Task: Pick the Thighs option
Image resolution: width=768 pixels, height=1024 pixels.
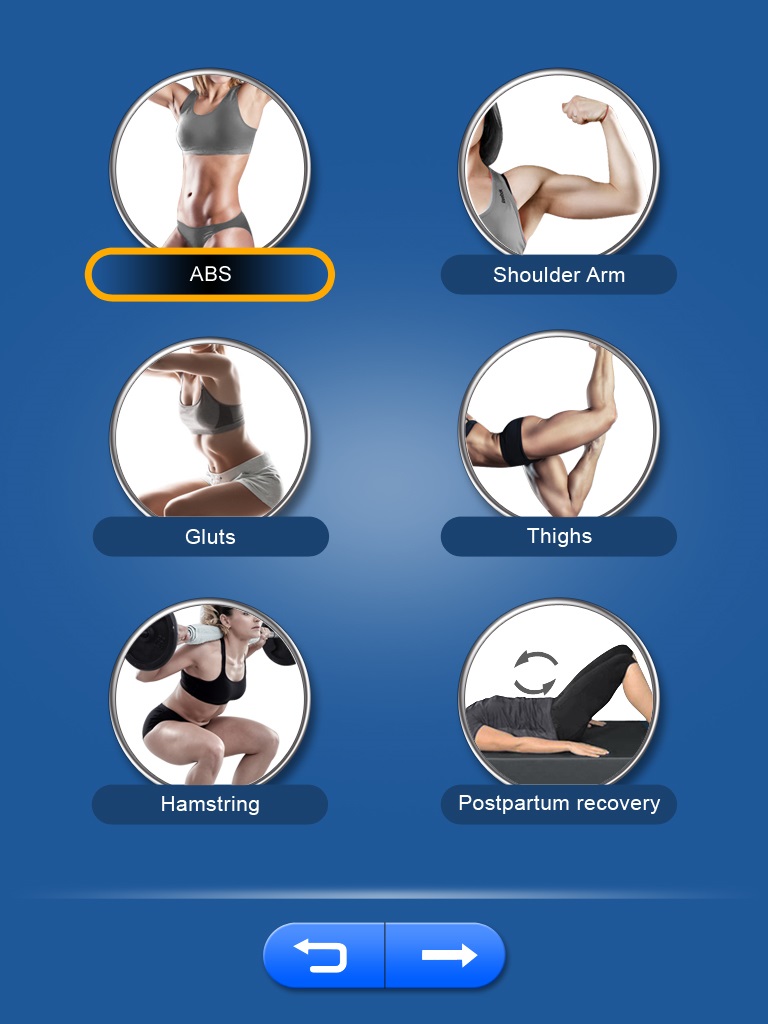Action: [x=558, y=537]
